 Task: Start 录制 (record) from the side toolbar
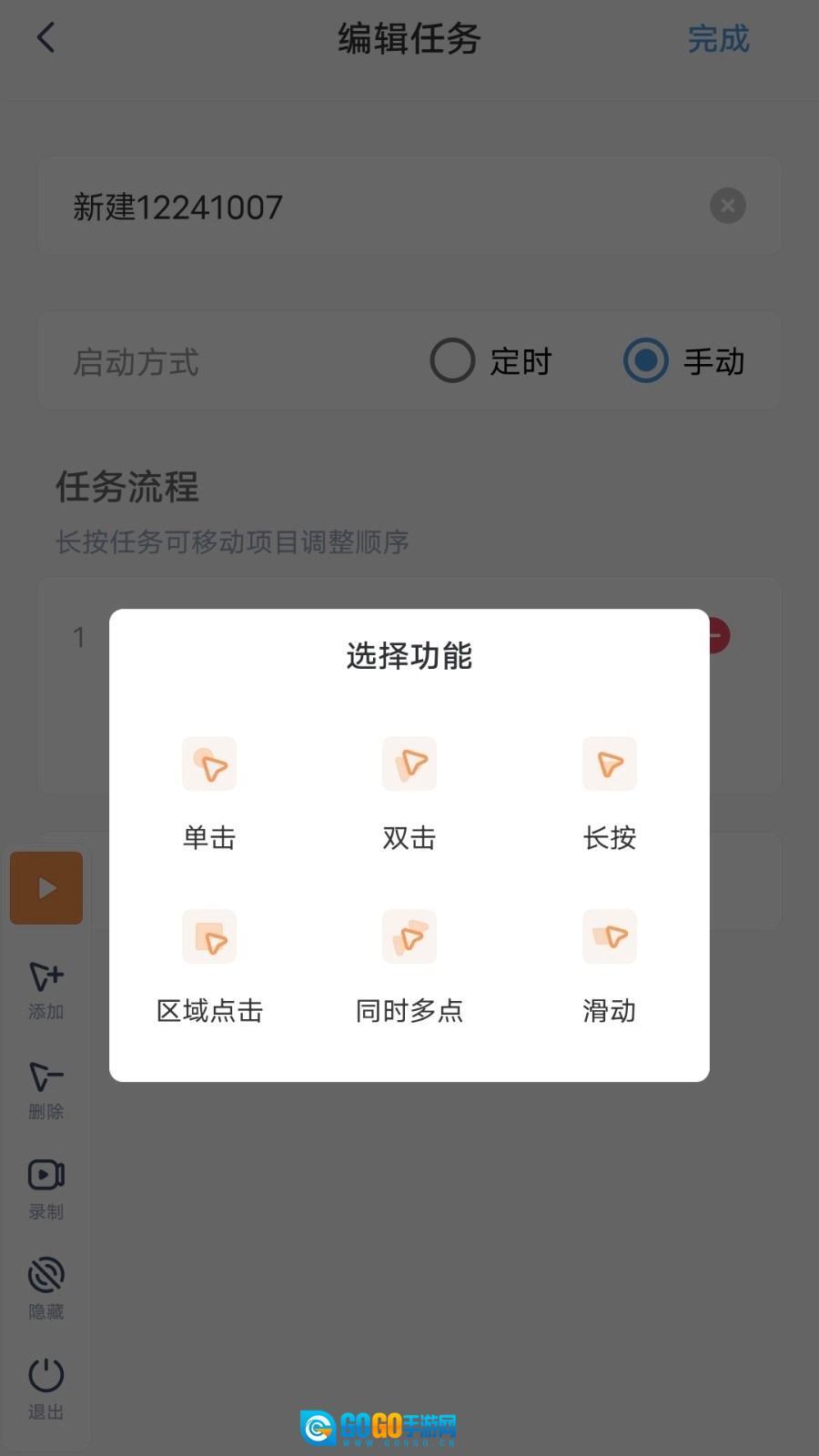tap(46, 1189)
